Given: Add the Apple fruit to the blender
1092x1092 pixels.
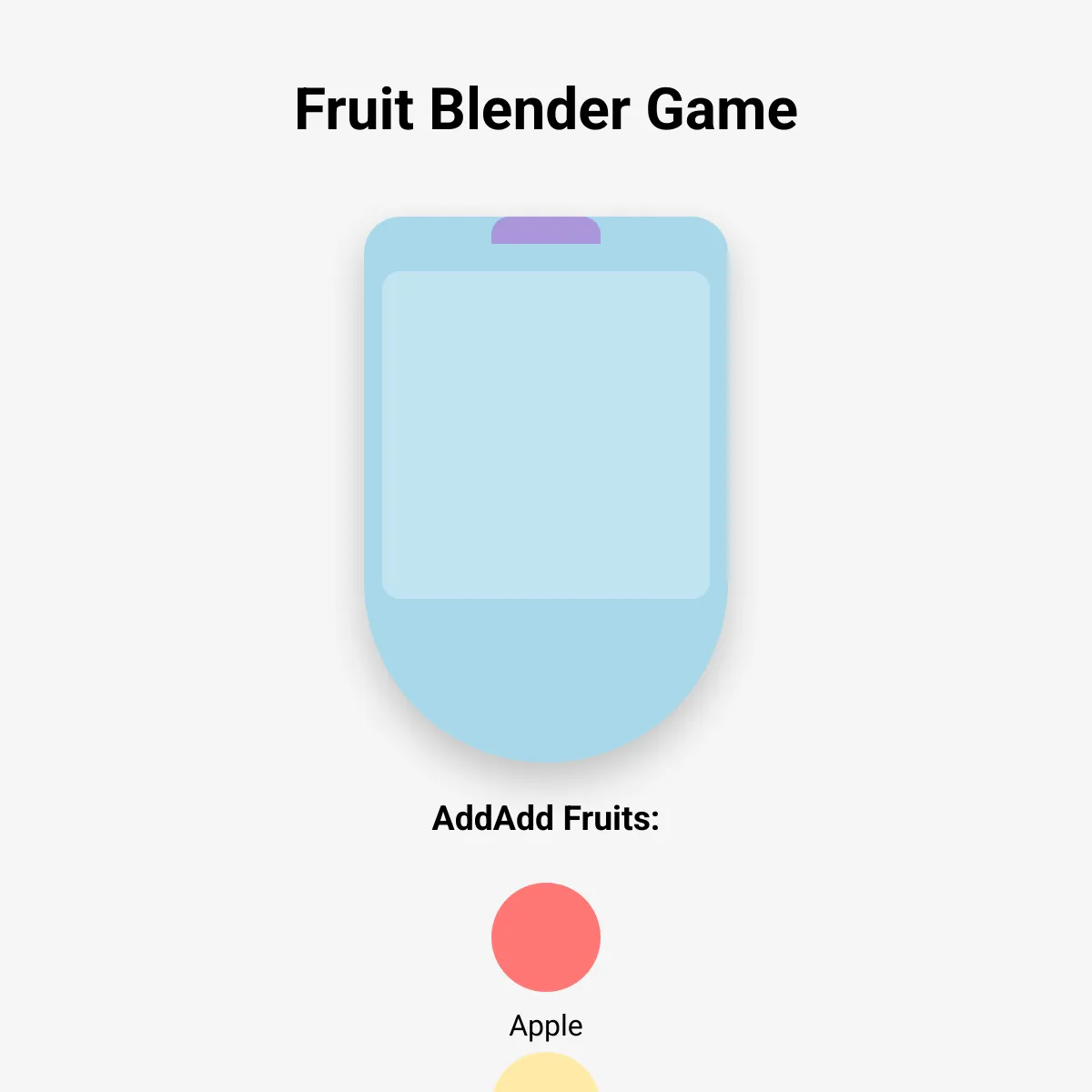Looking at the screenshot, I should pos(546,936).
